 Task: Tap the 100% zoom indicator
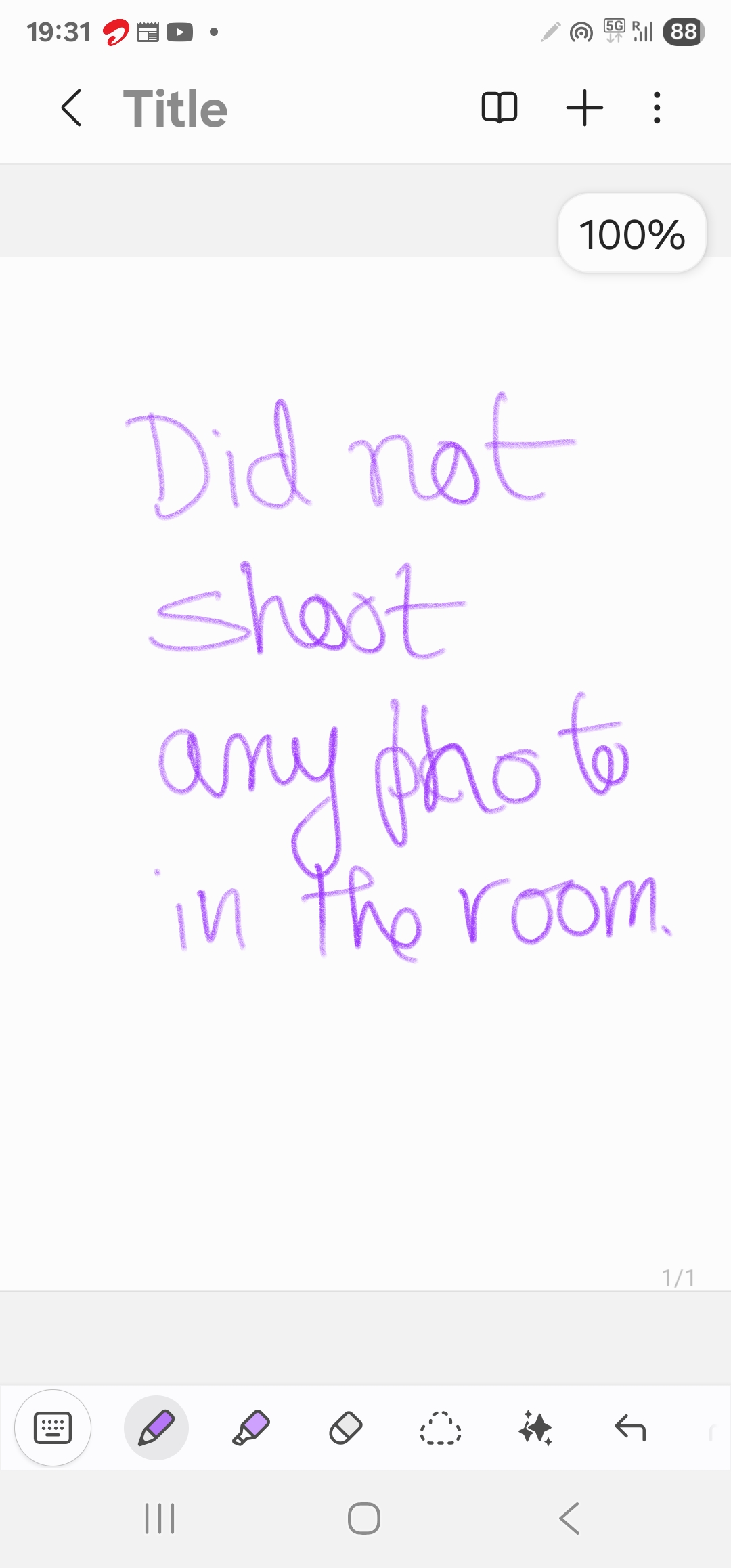pos(632,234)
